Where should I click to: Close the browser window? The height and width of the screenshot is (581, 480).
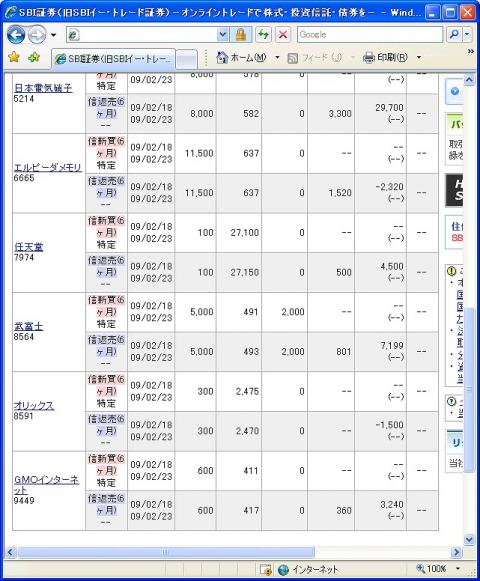coord(468,13)
